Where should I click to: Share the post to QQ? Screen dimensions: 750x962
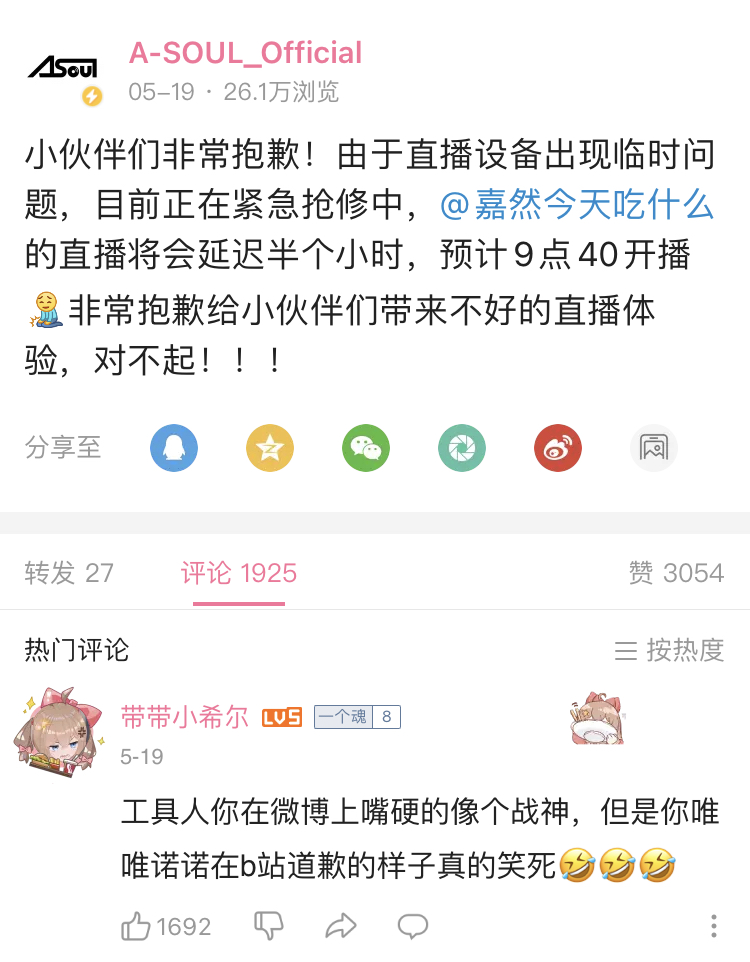click(x=173, y=448)
